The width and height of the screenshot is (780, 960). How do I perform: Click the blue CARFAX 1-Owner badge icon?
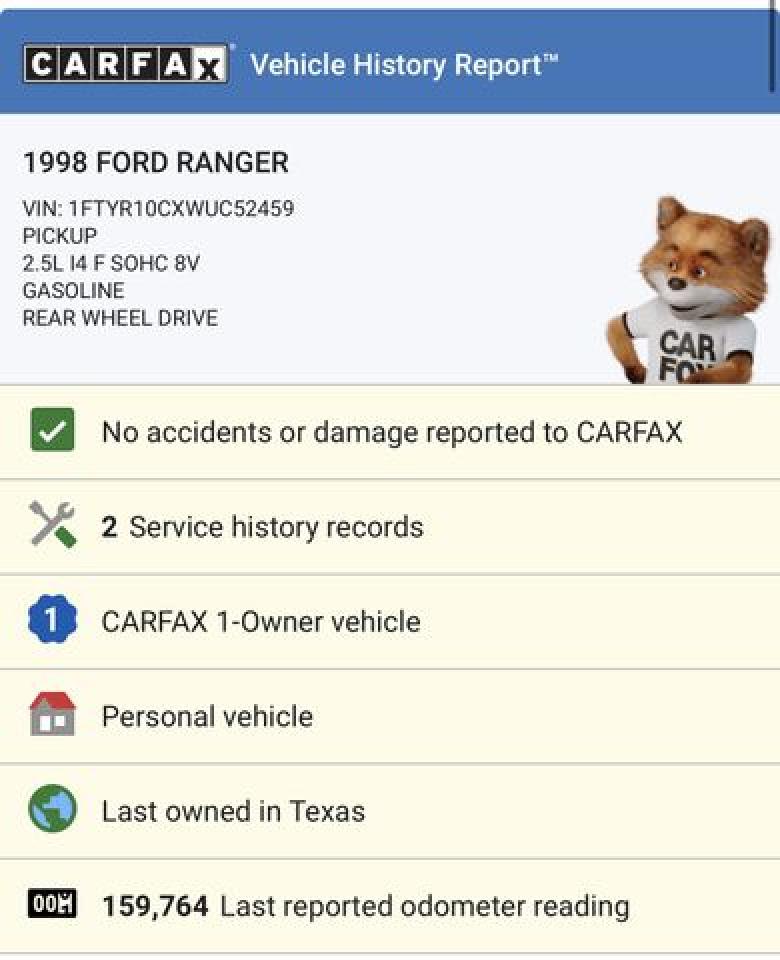[52, 621]
